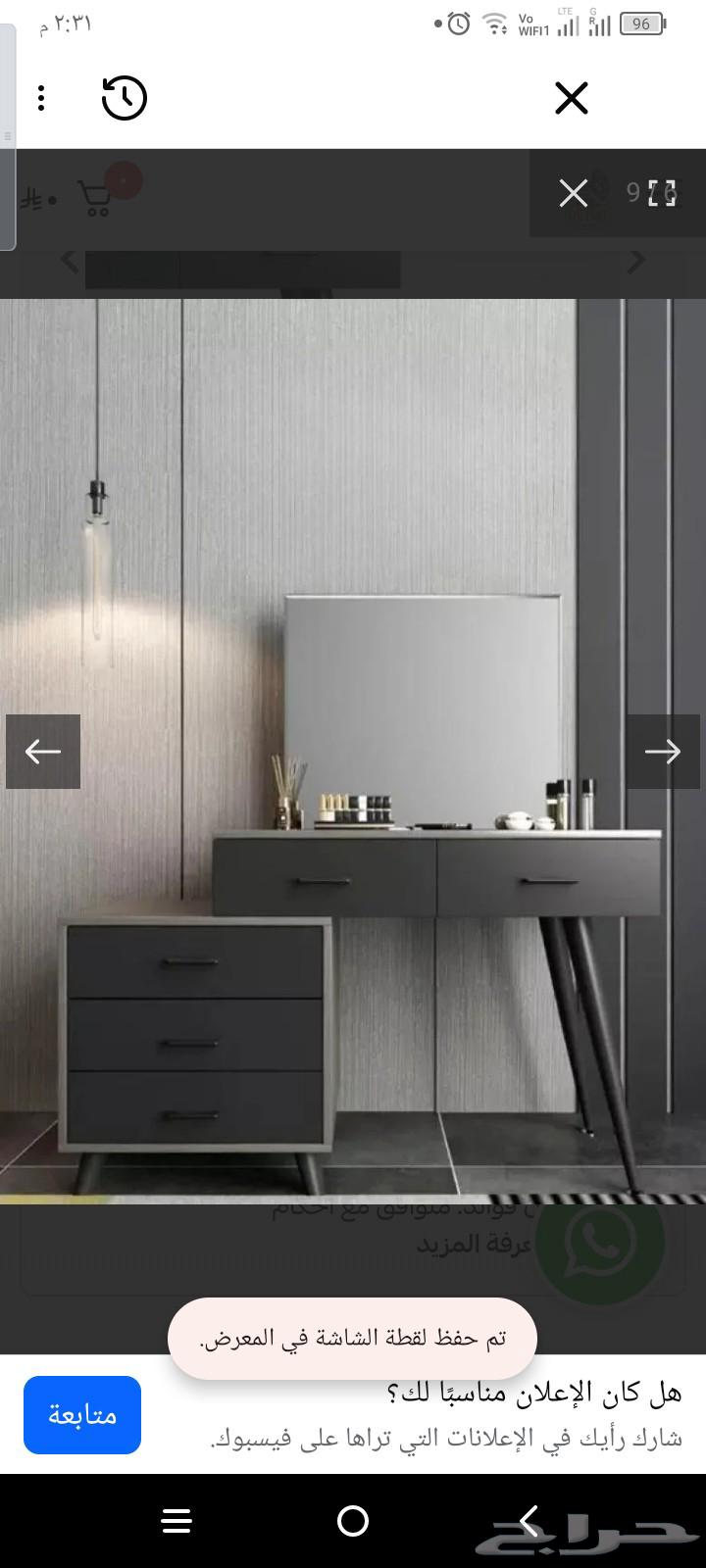Open the history clock icon
The image size is (706, 1568).
[125, 98]
